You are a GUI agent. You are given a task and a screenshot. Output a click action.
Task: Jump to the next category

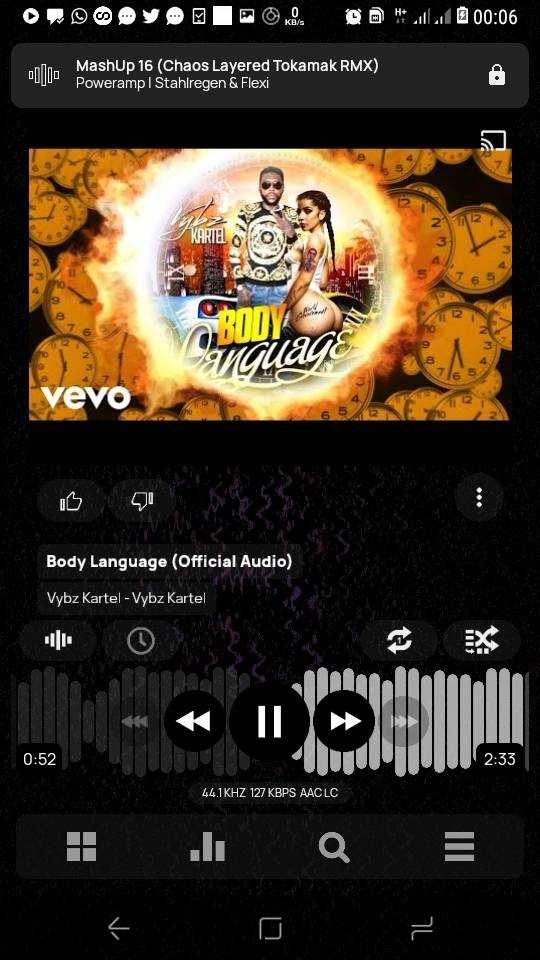(x=403, y=722)
